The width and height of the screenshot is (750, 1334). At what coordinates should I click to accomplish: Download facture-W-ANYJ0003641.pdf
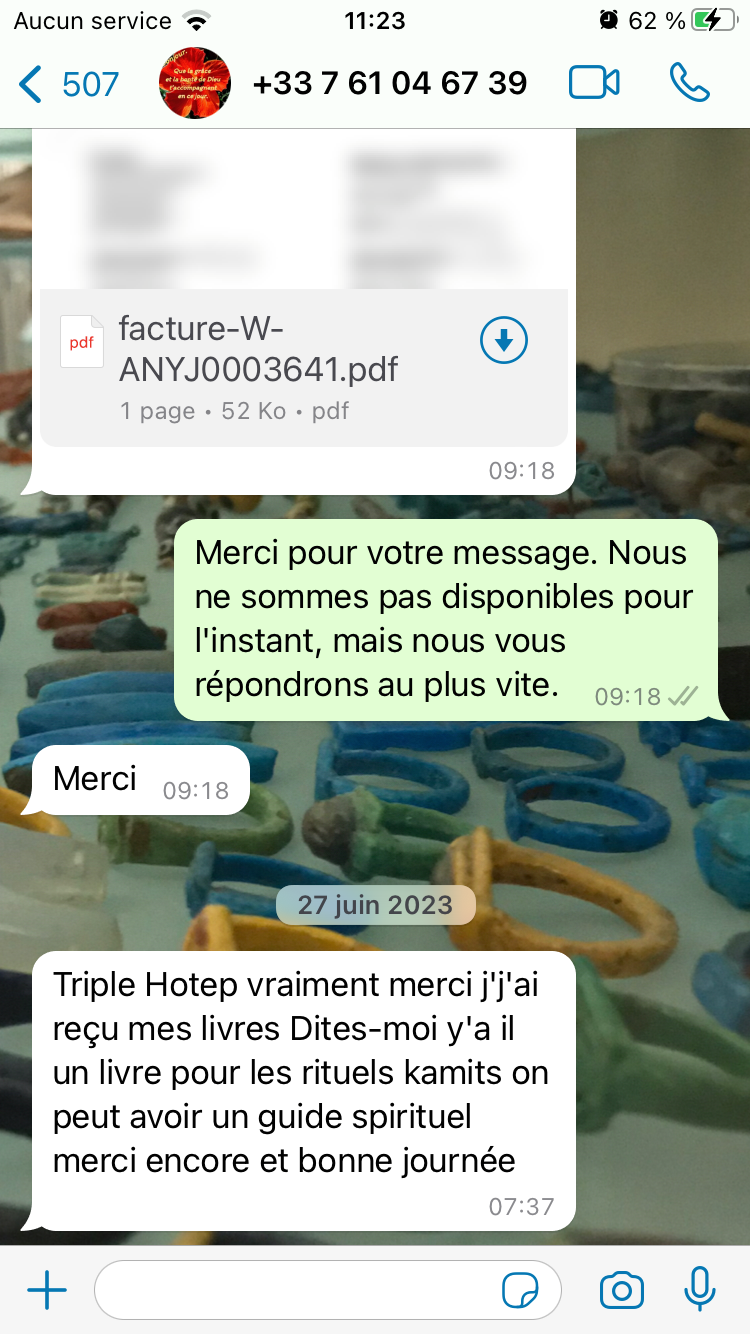pos(504,341)
